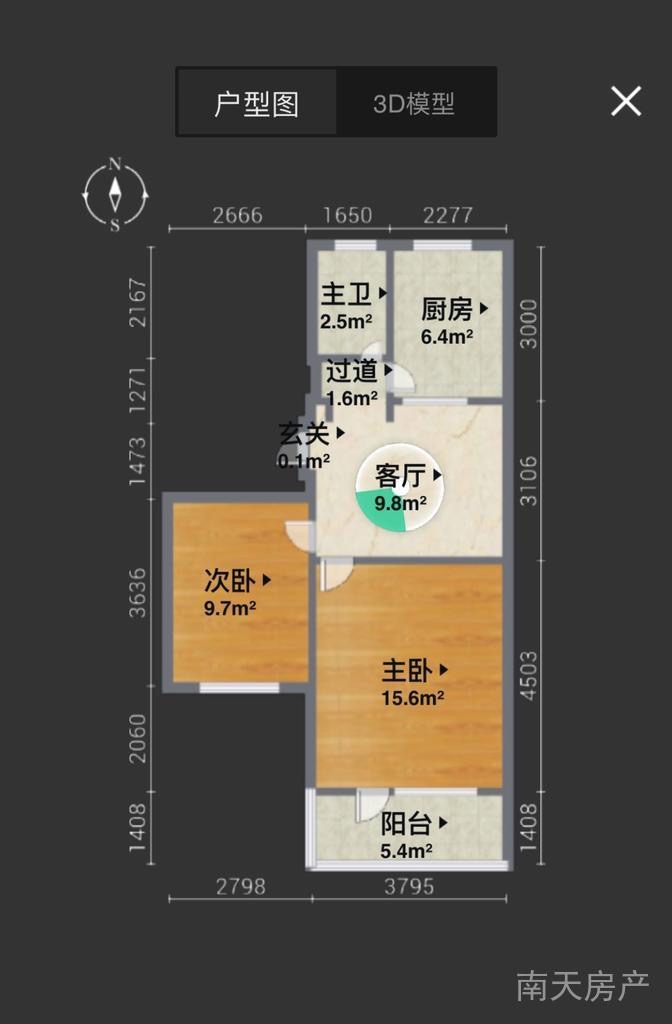Image resolution: width=672 pixels, height=1024 pixels.
Task: Switch to the 3D模型 tab
Action: (x=414, y=103)
